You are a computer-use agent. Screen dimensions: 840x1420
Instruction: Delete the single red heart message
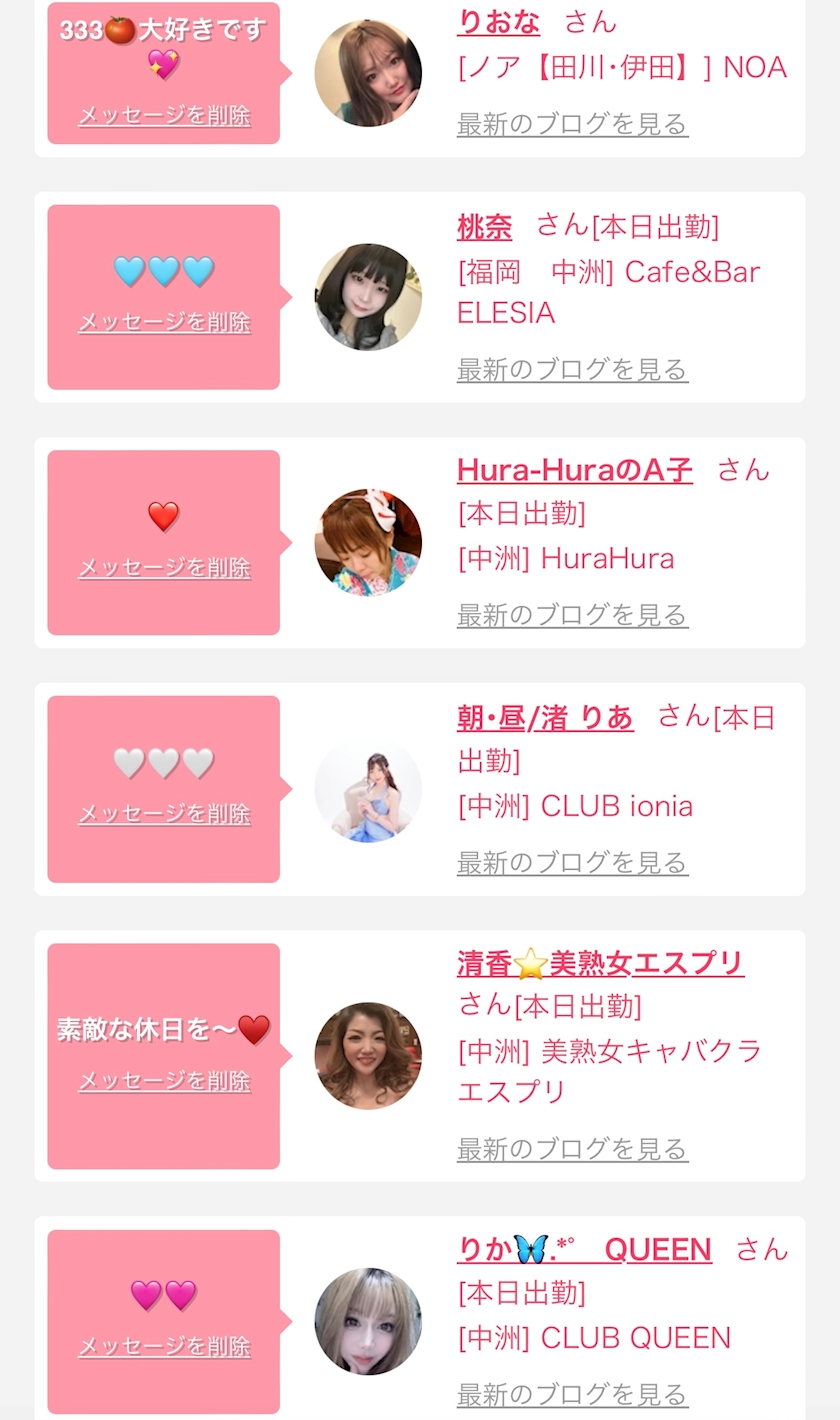point(164,567)
